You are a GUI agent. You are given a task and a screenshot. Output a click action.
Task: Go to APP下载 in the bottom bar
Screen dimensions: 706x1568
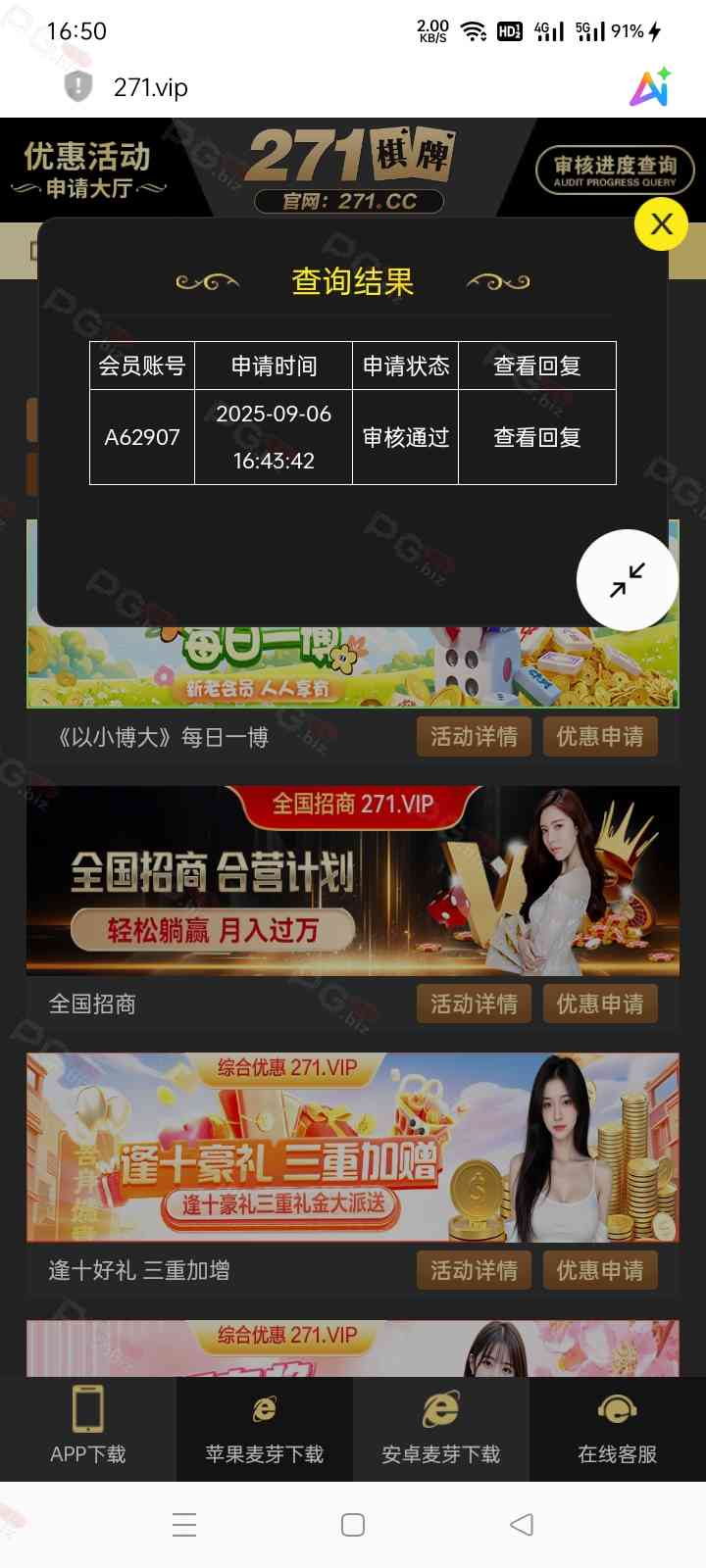(x=88, y=1428)
